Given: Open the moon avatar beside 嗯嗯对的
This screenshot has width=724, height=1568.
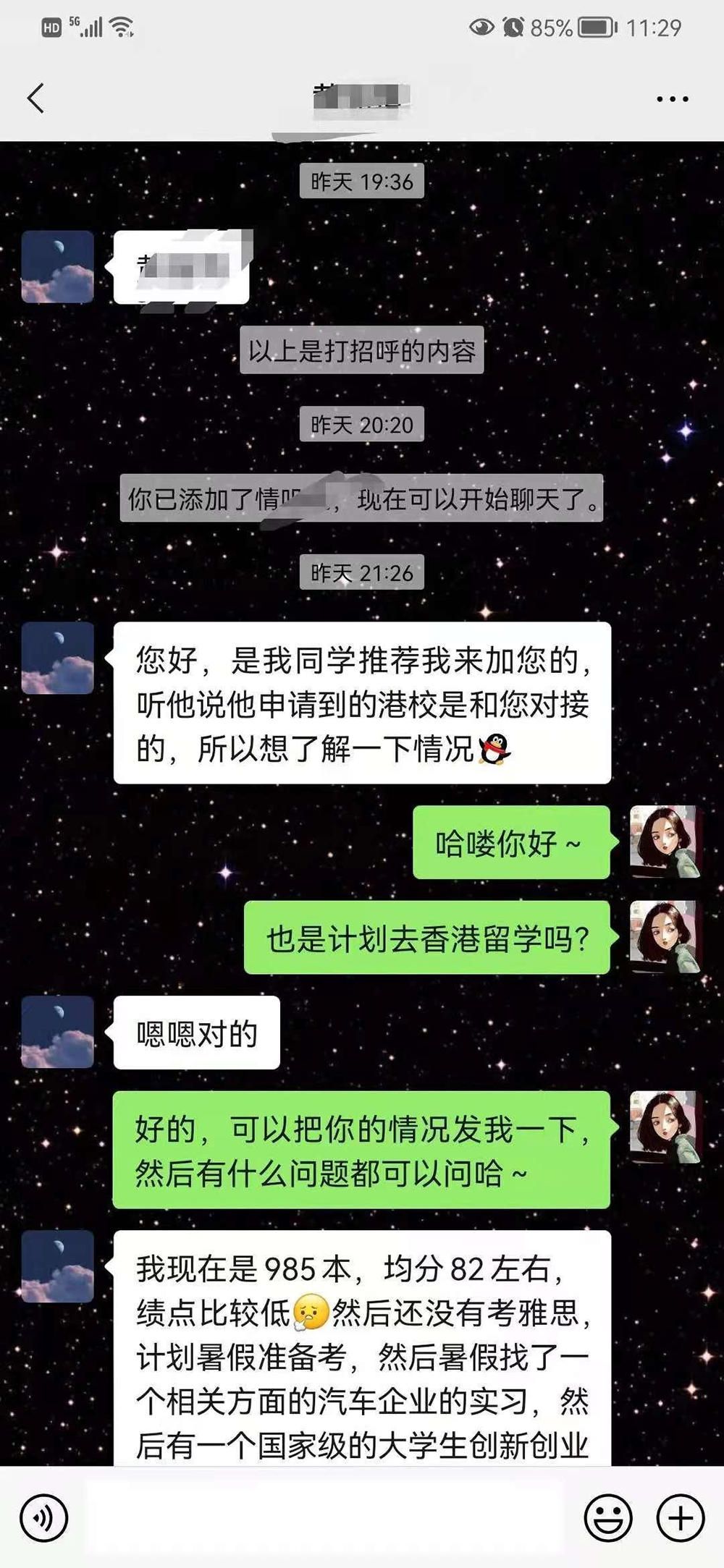Looking at the screenshot, I should [58, 1032].
